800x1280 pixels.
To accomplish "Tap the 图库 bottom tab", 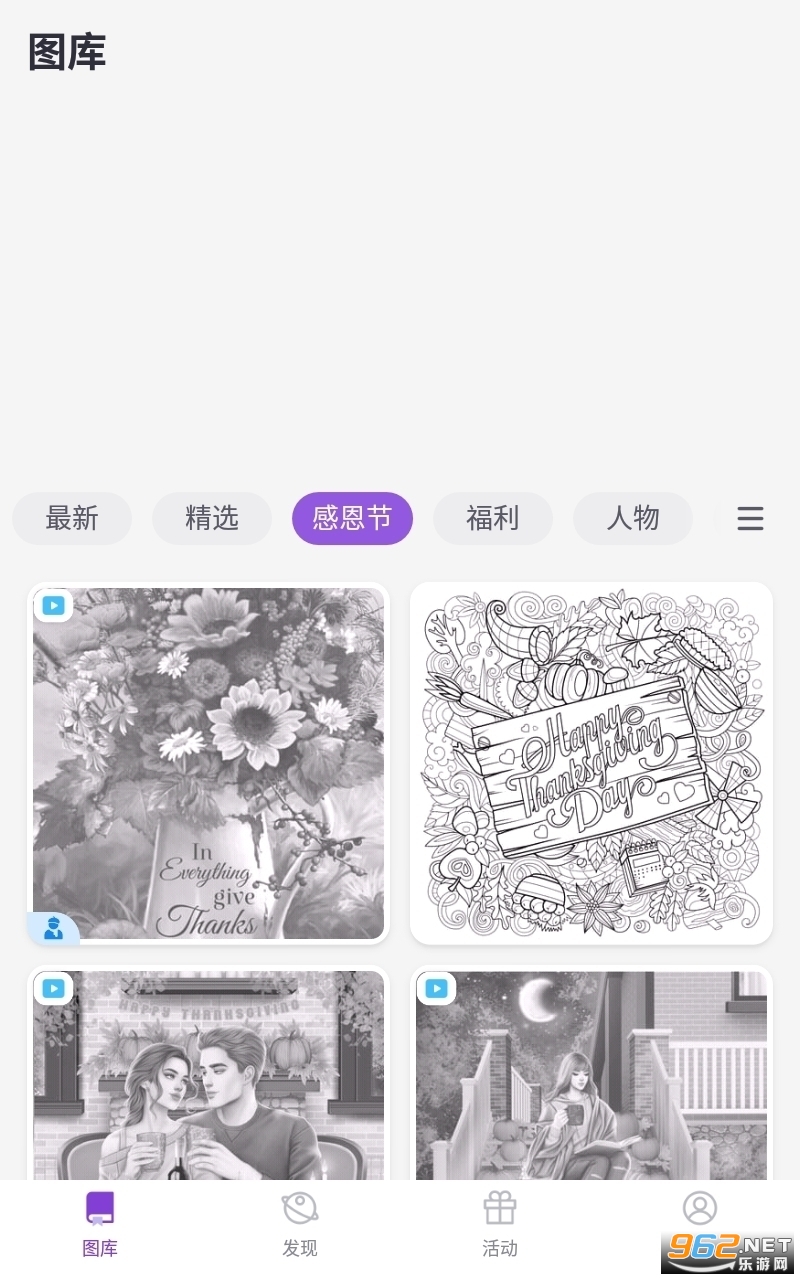I will tap(100, 1225).
